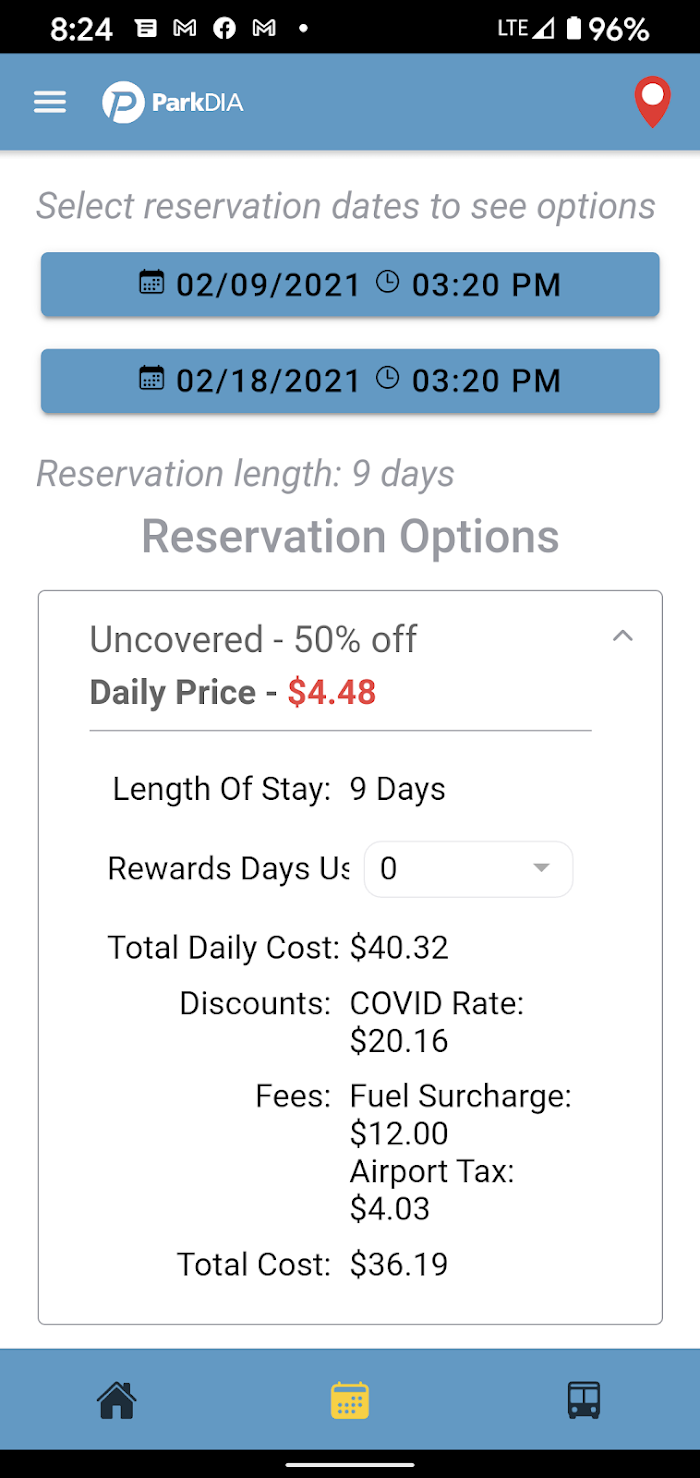This screenshot has width=700, height=1478.
Task: Open the Rewards Days Used dropdown
Action: tap(468, 869)
